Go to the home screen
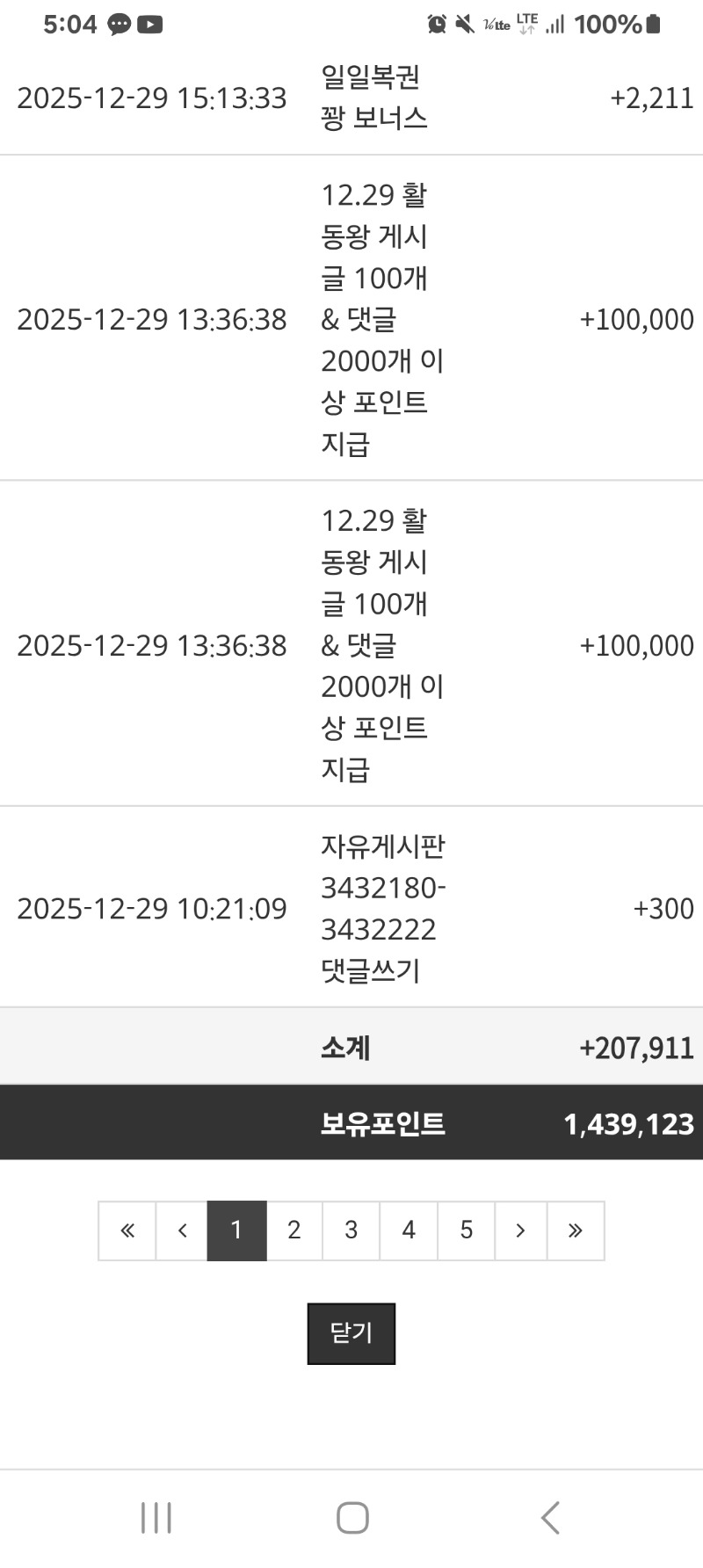 pyautogui.click(x=352, y=1518)
